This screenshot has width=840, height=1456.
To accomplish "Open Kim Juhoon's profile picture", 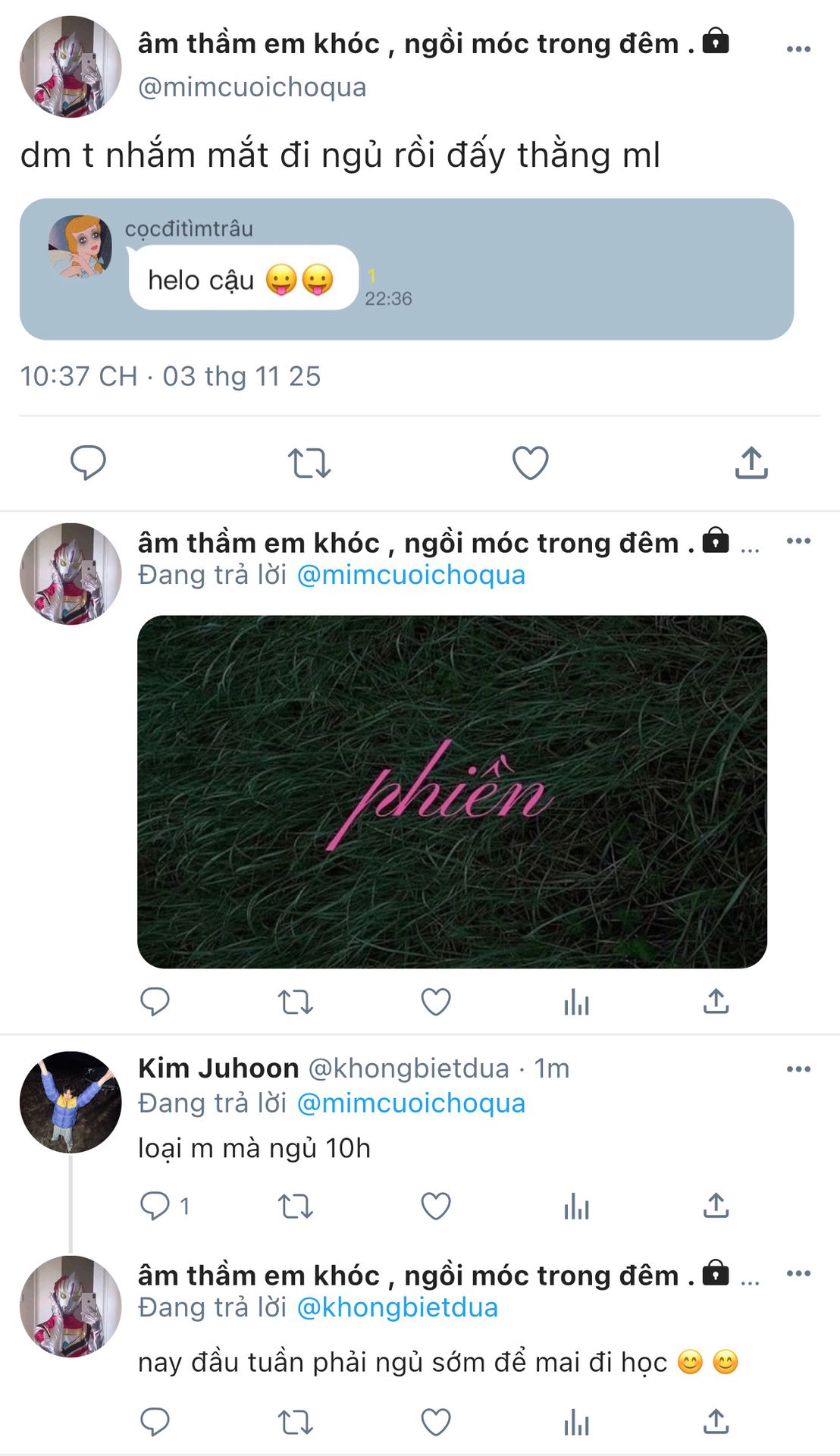I will [71, 1102].
